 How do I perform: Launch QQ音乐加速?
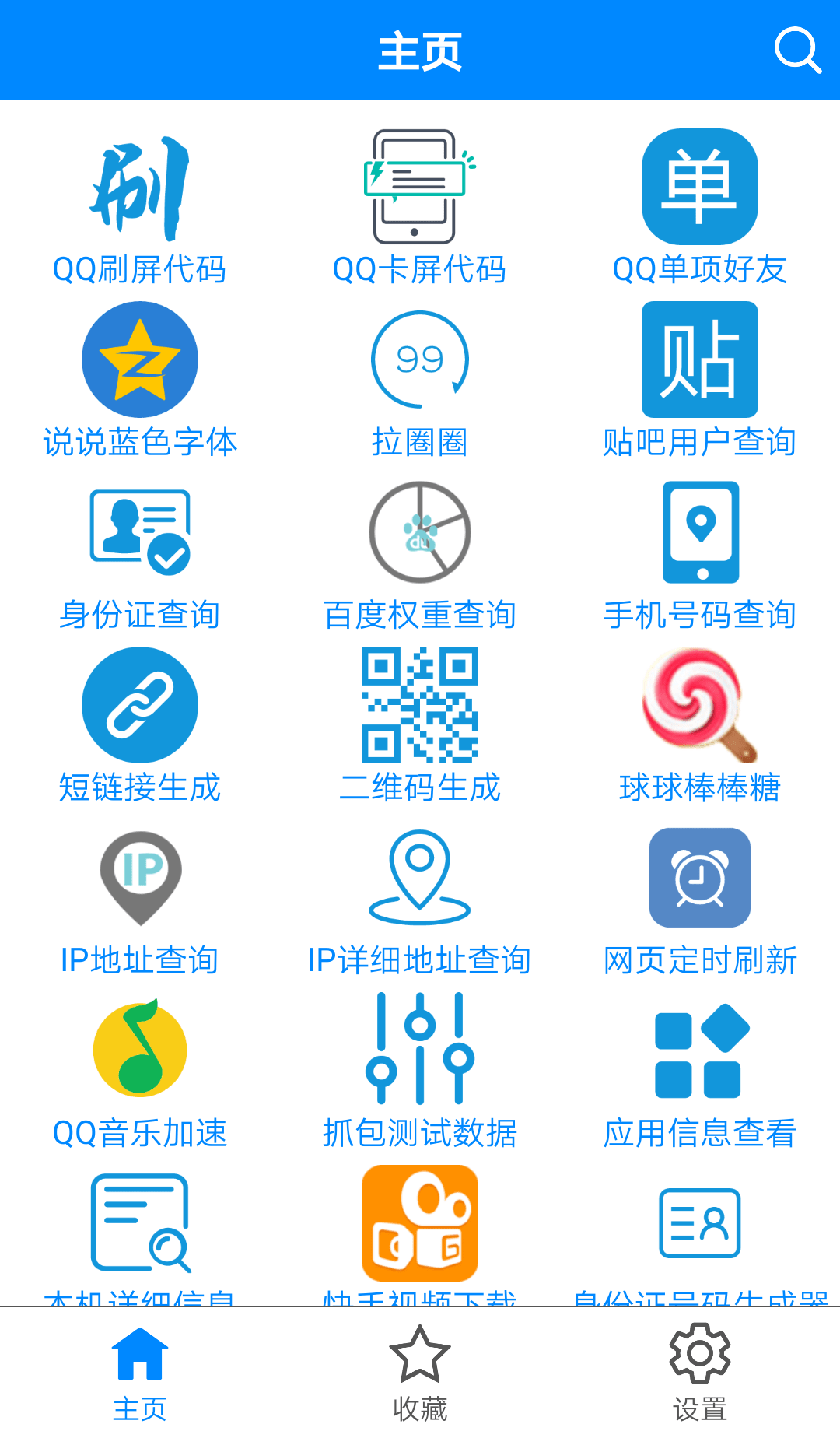(140, 1071)
